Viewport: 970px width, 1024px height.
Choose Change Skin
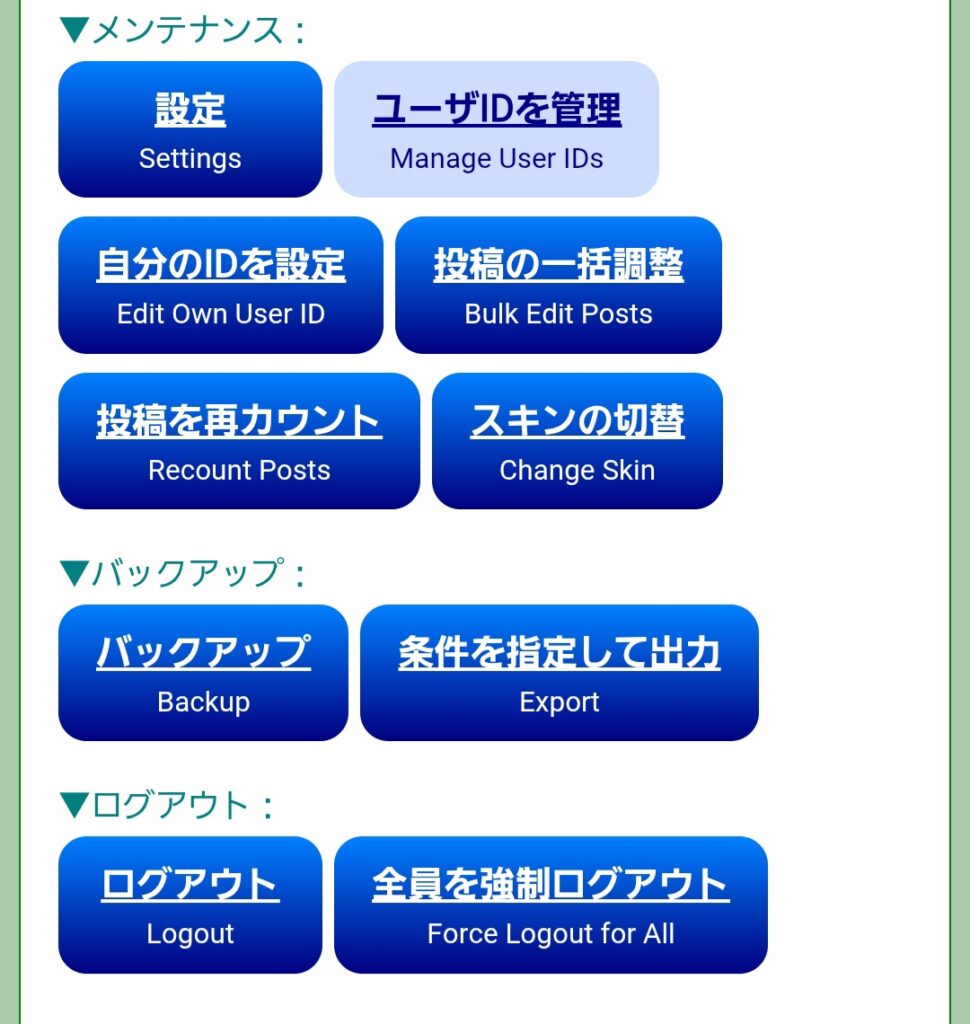point(577,442)
